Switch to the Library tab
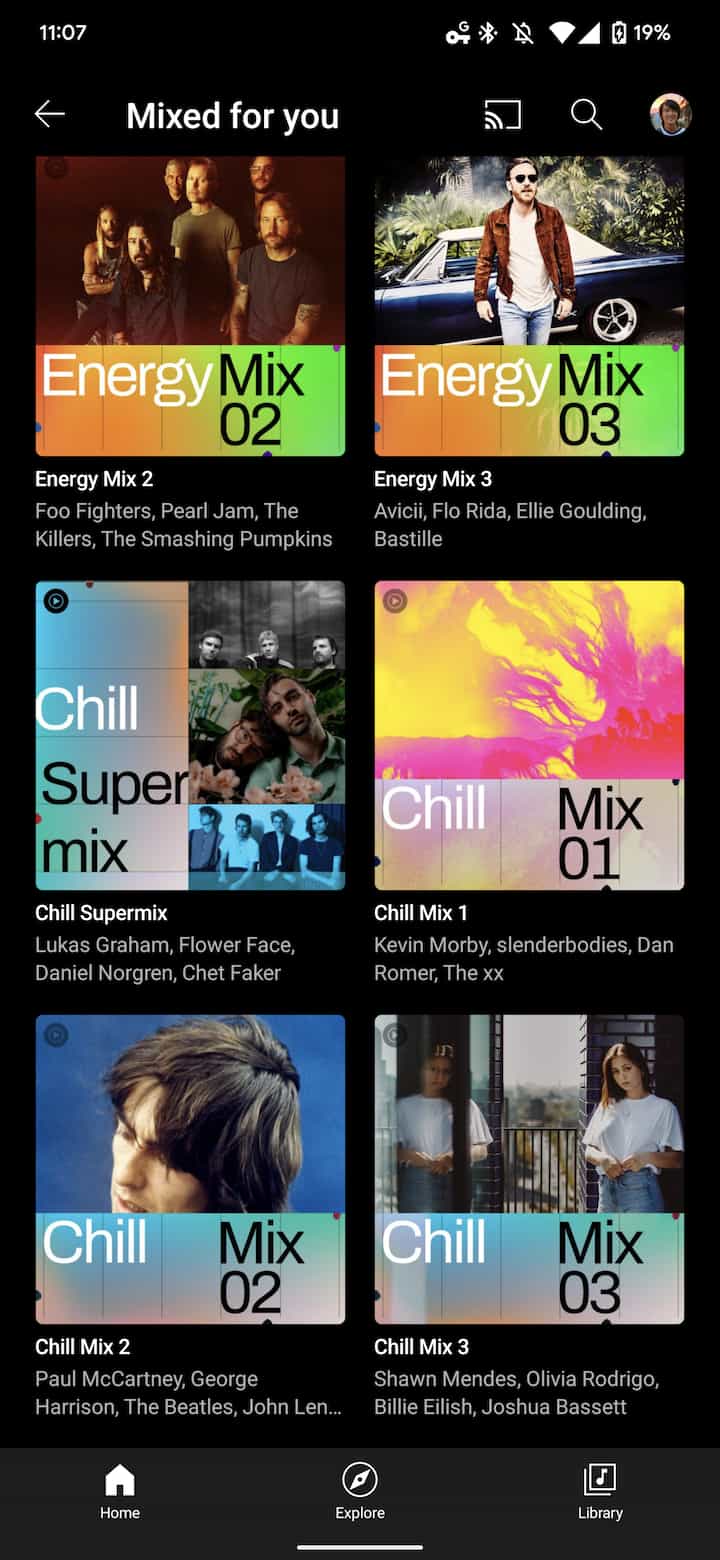The height and width of the screenshot is (1560, 720). click(x=600, y=1492)
